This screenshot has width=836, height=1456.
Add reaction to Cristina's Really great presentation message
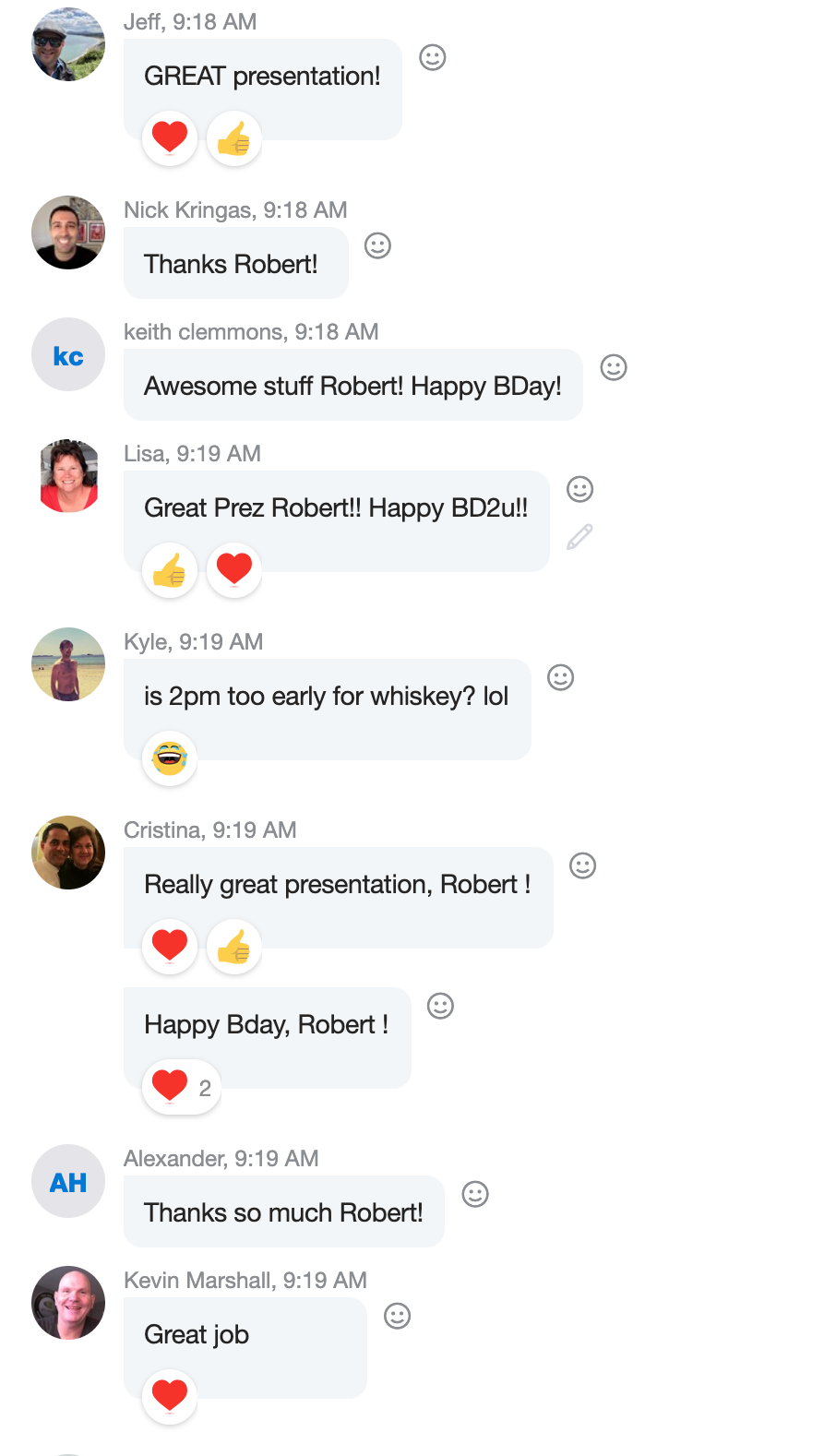pos(583,866)
